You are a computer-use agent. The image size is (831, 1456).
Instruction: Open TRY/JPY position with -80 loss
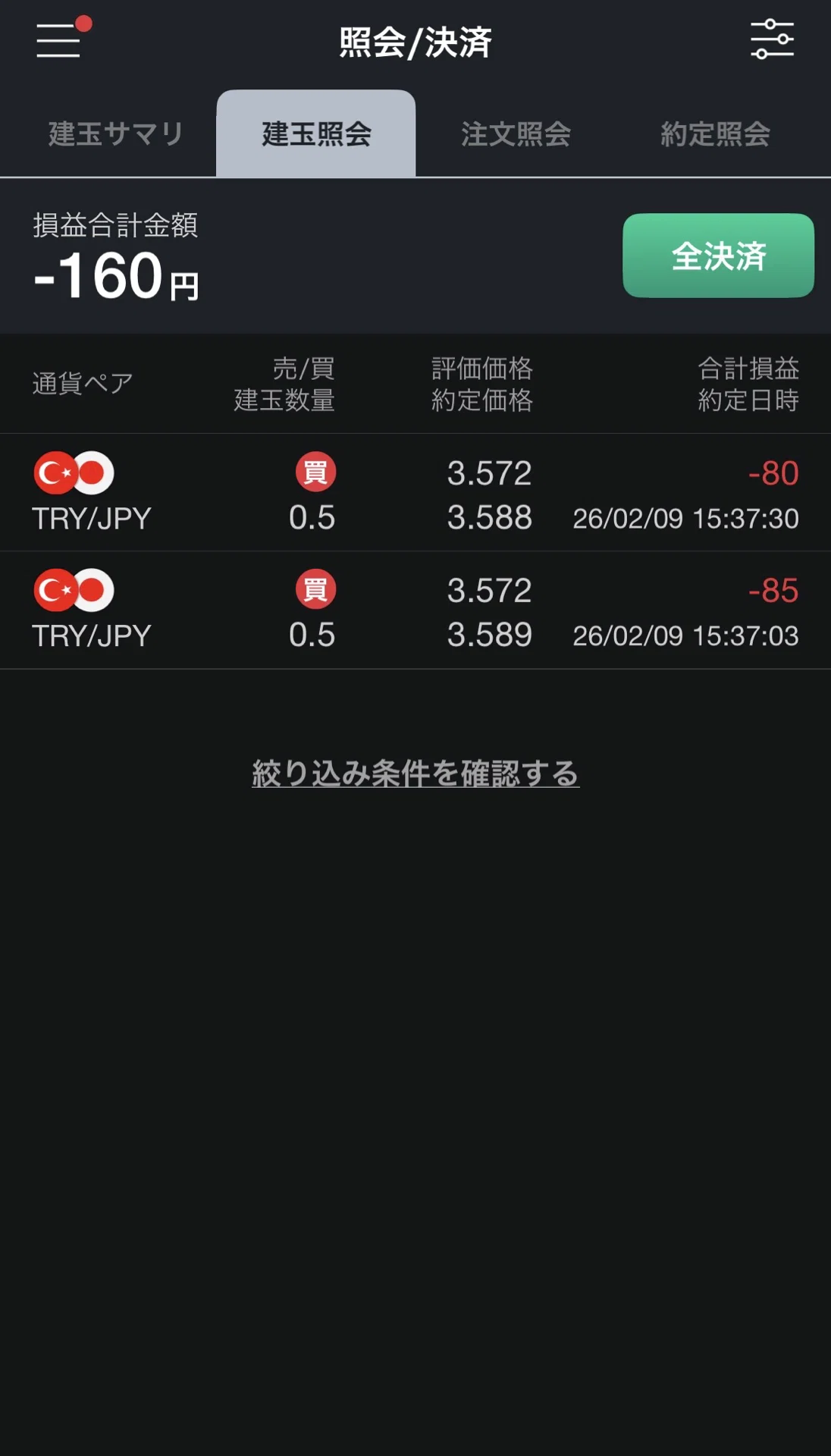pos(415,493)
